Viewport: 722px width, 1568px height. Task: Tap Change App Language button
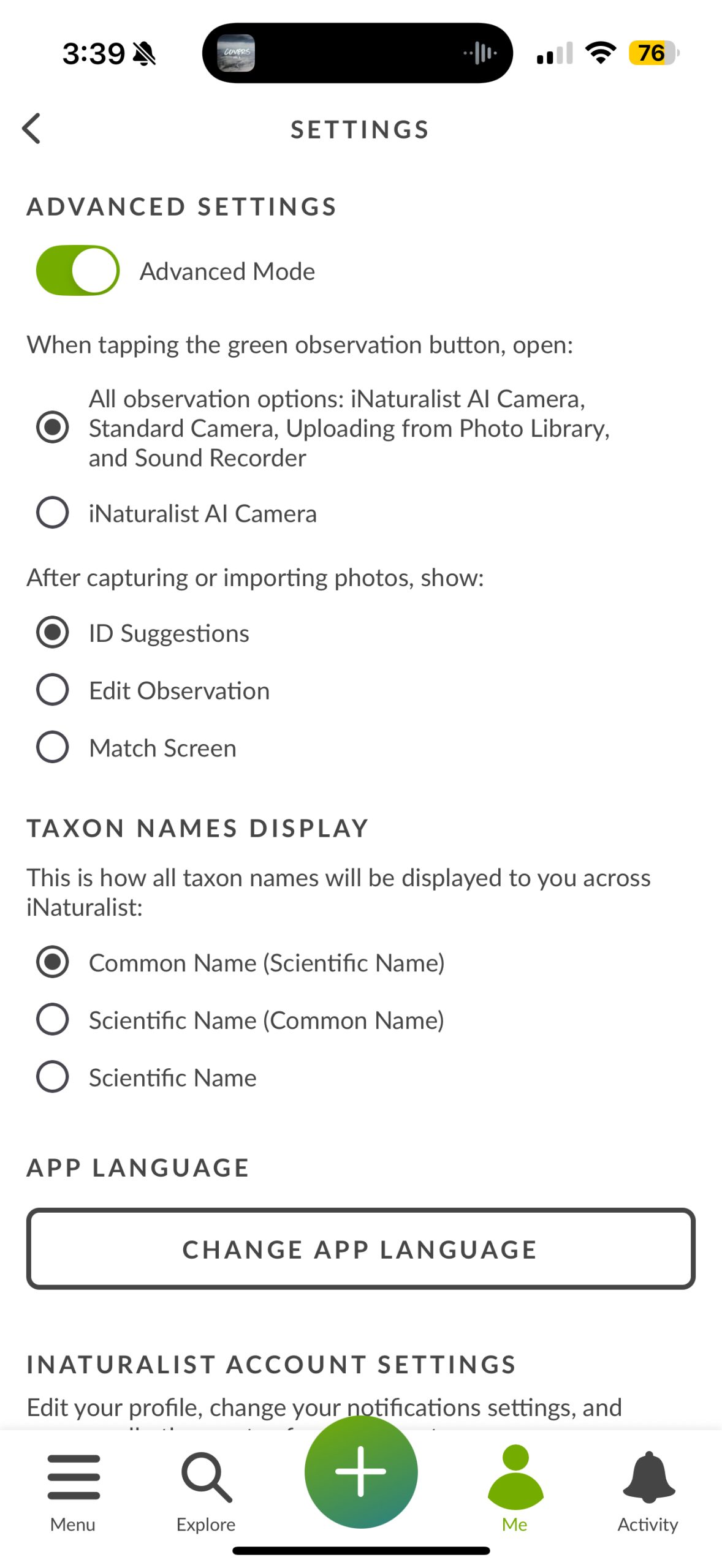coord(361,1249)
